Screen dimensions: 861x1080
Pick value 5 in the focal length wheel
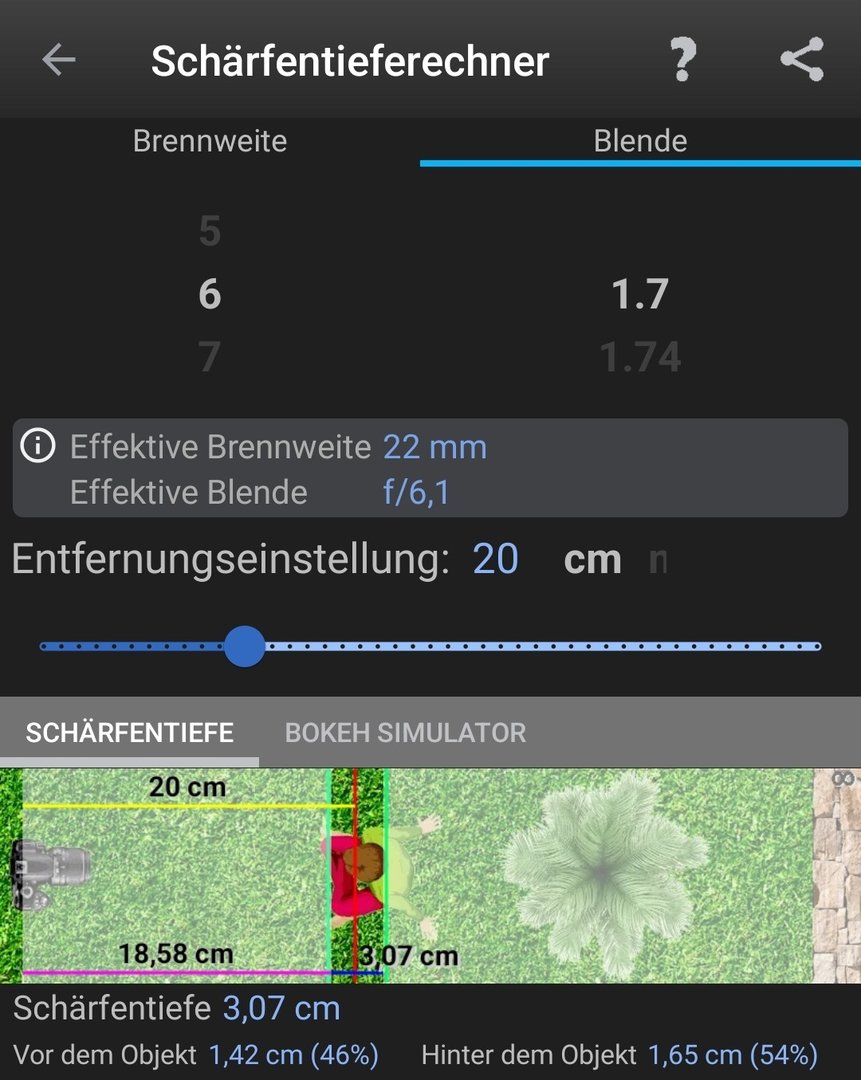coord(209,232)
